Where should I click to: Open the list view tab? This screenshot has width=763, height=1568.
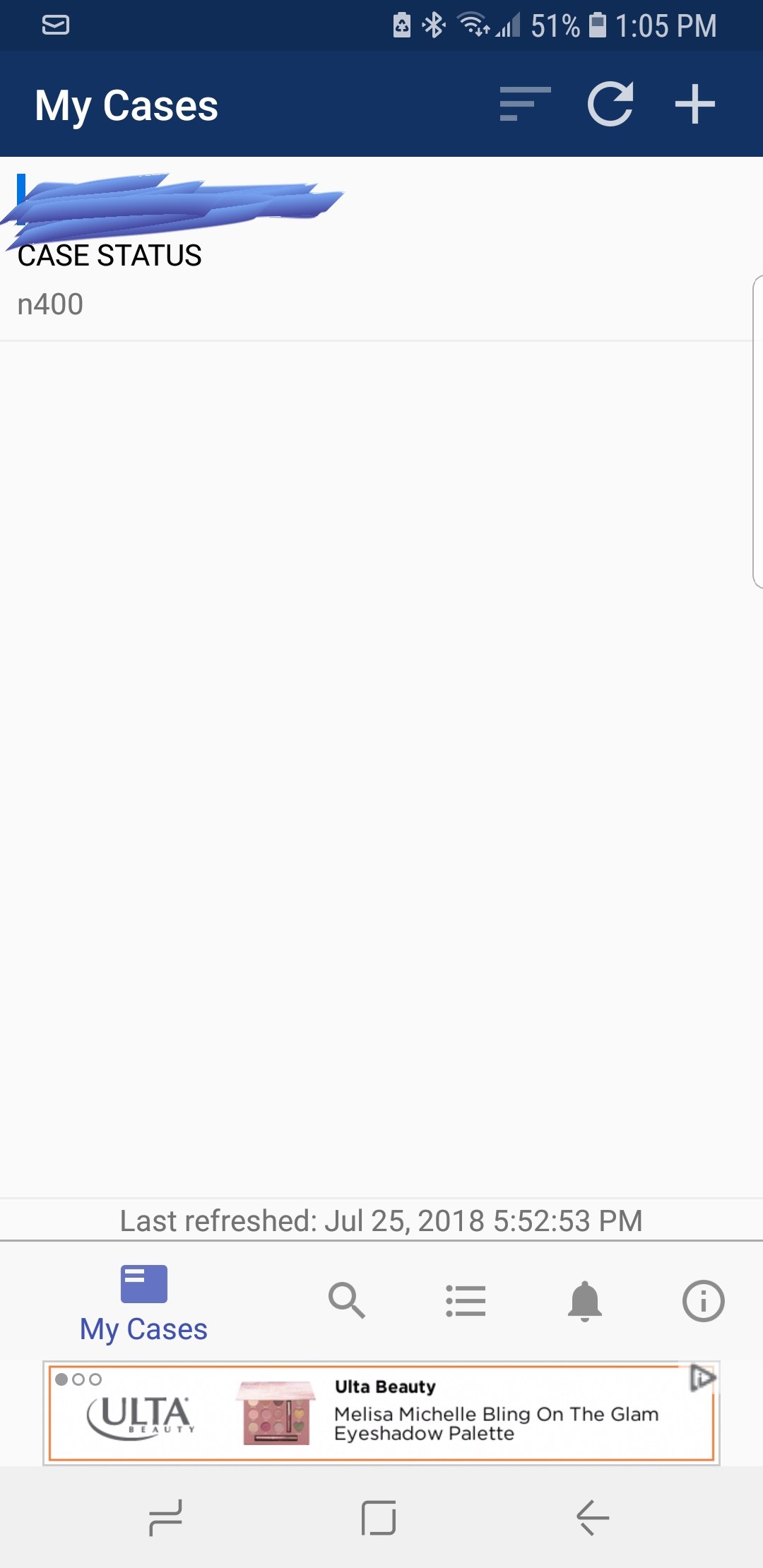tap(466, 1300)
